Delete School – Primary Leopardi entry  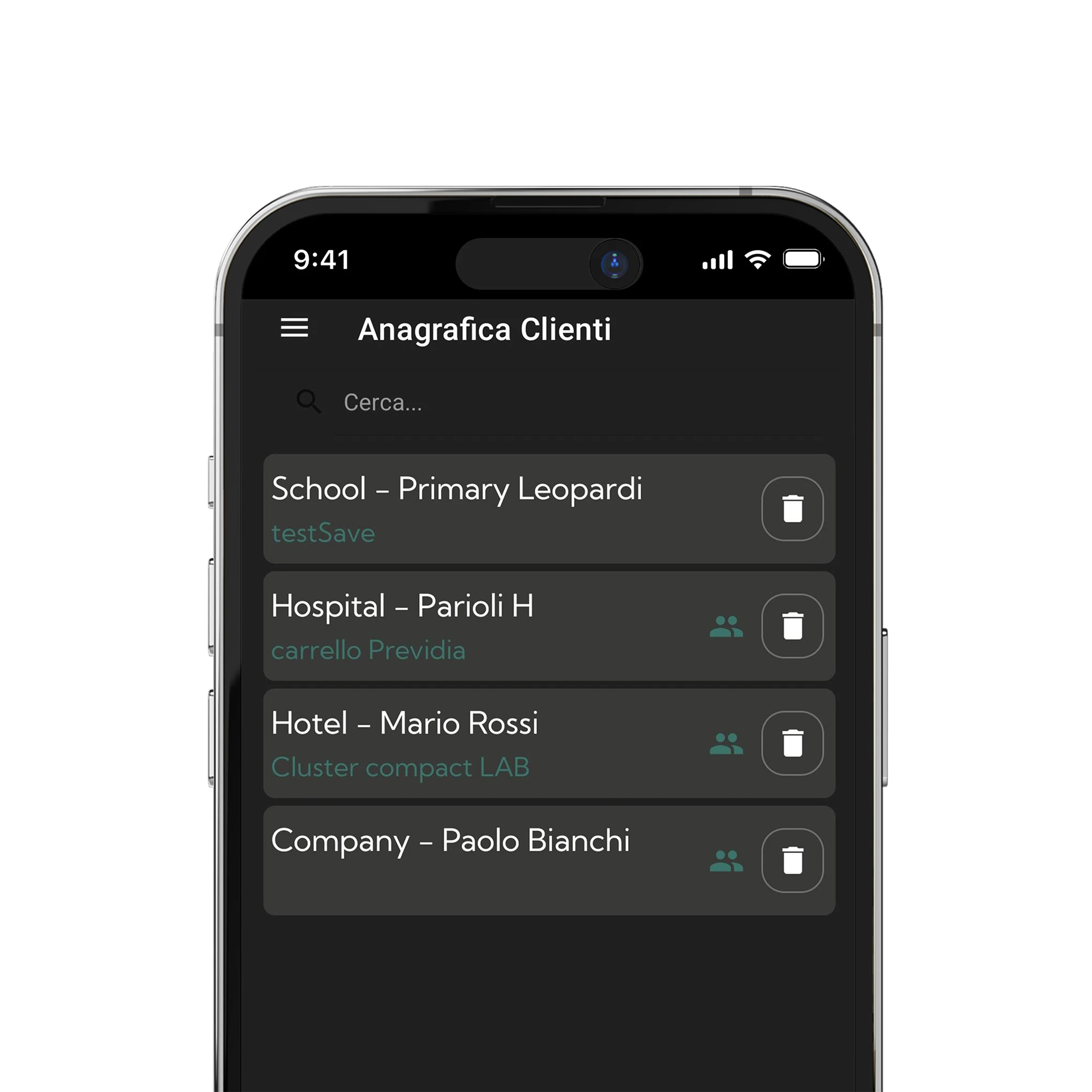792,509
